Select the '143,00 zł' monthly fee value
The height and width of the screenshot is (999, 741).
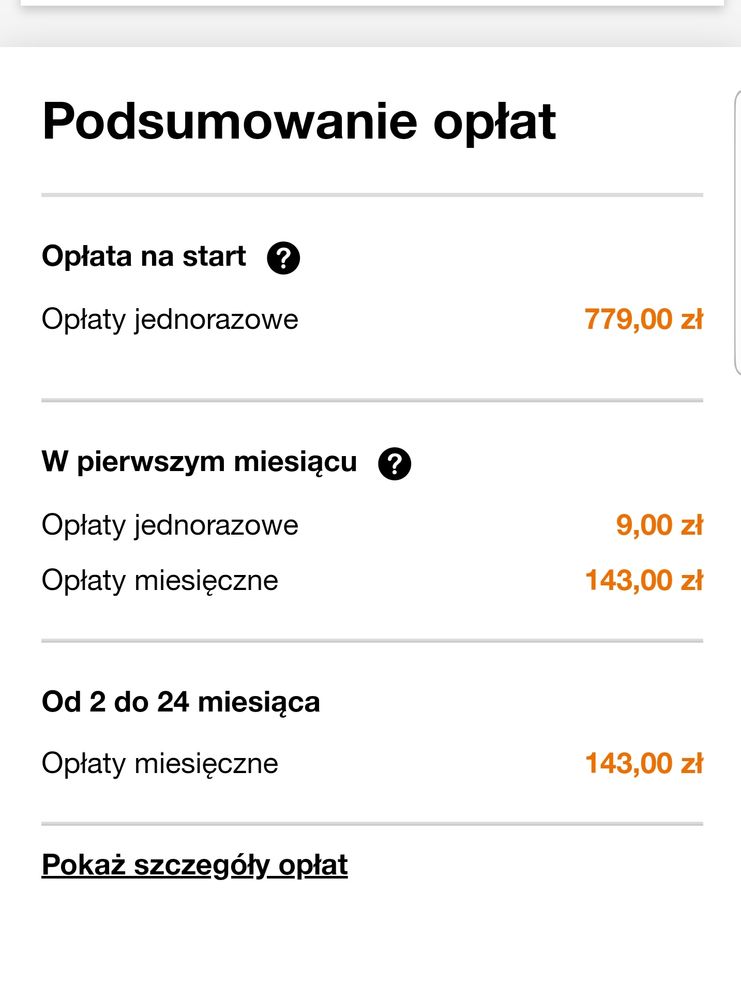coord(645,580)
